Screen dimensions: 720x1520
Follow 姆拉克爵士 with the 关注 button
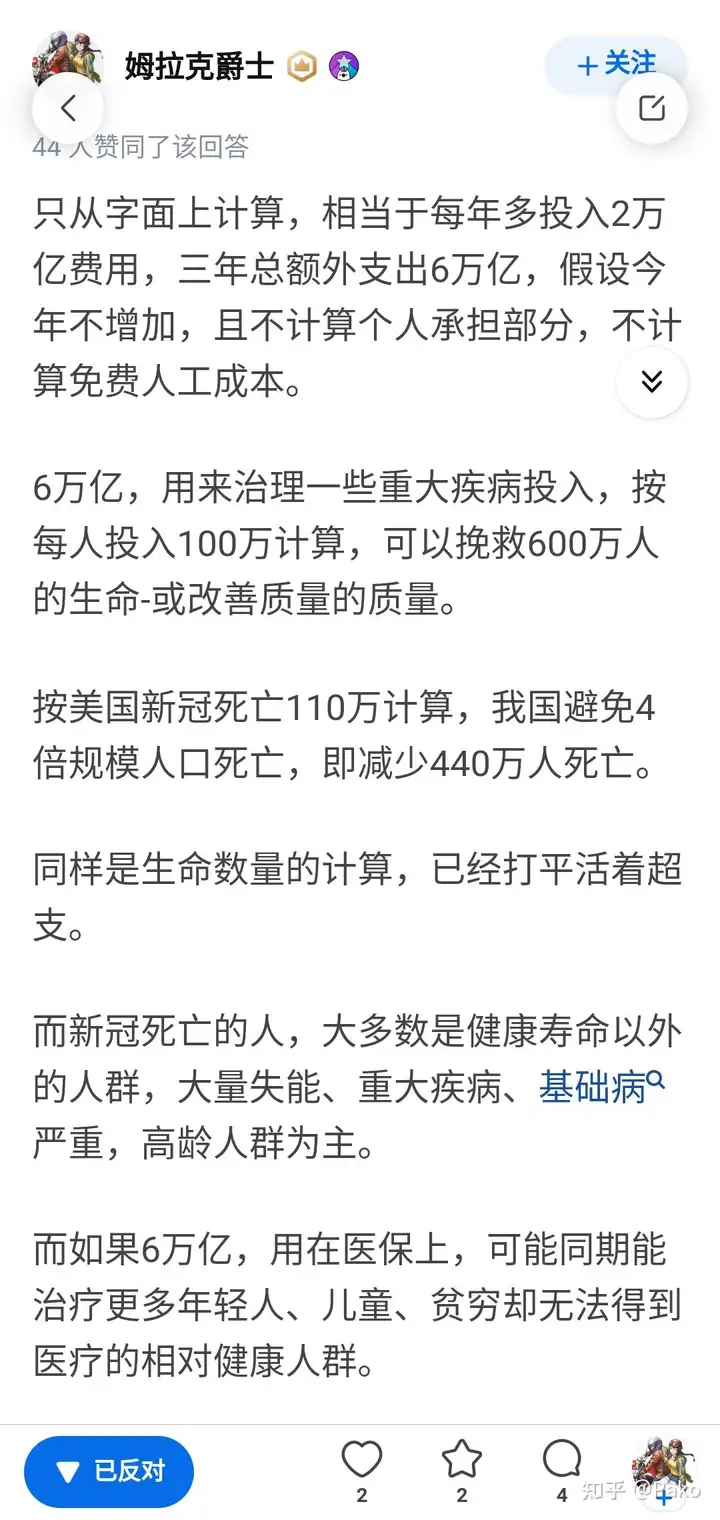click(x=615, y=65)
